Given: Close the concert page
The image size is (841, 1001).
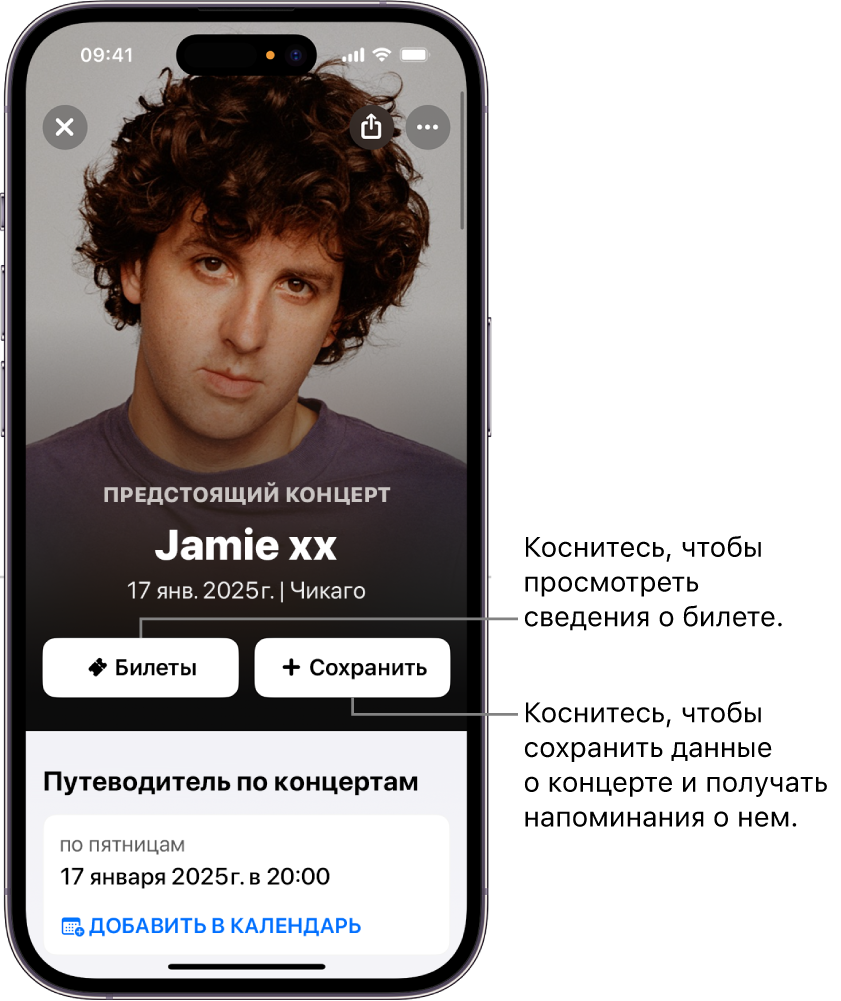Looking at the screenshot, I should pyautogui.click(x=65, y=128).
